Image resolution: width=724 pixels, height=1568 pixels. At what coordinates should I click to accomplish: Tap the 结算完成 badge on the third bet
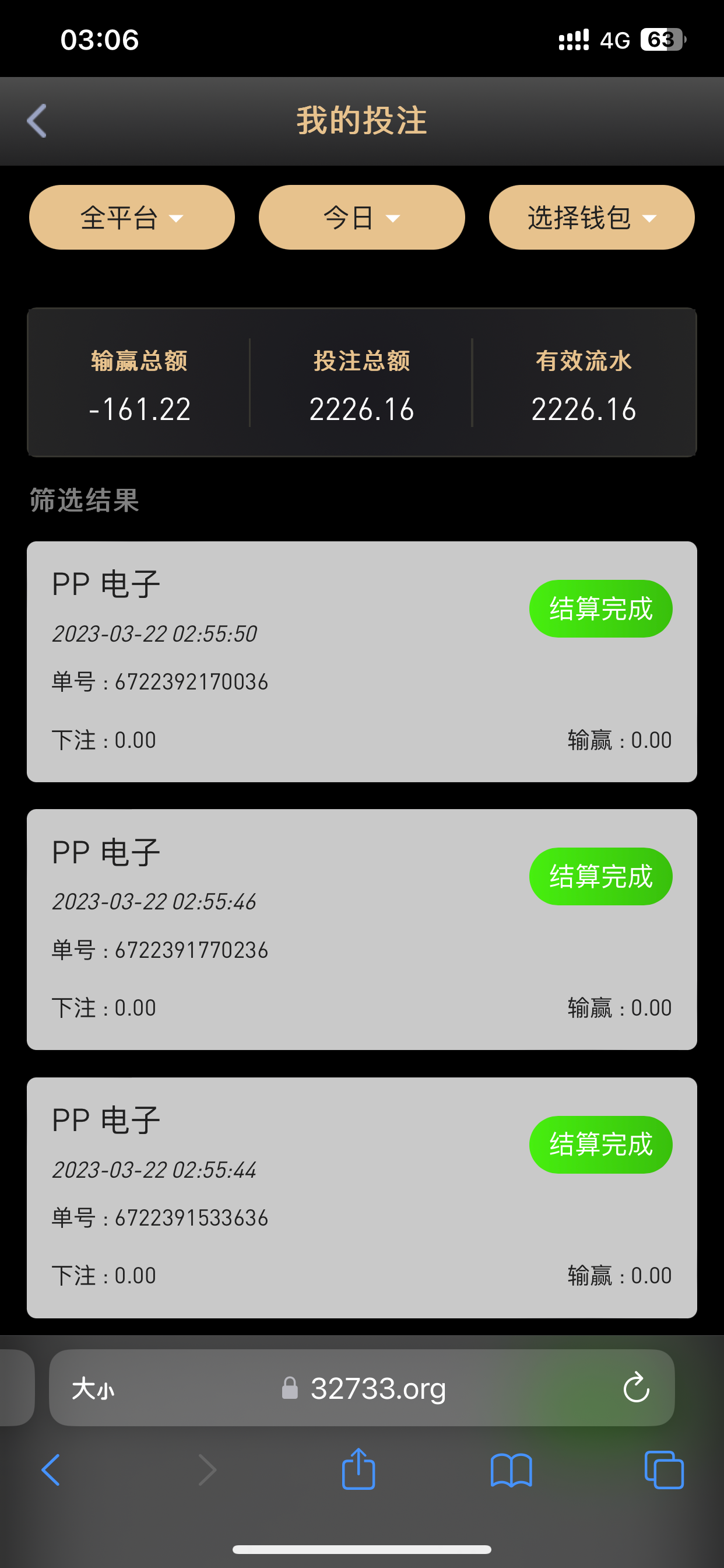pyautogui.click(x=600, y=1144)
